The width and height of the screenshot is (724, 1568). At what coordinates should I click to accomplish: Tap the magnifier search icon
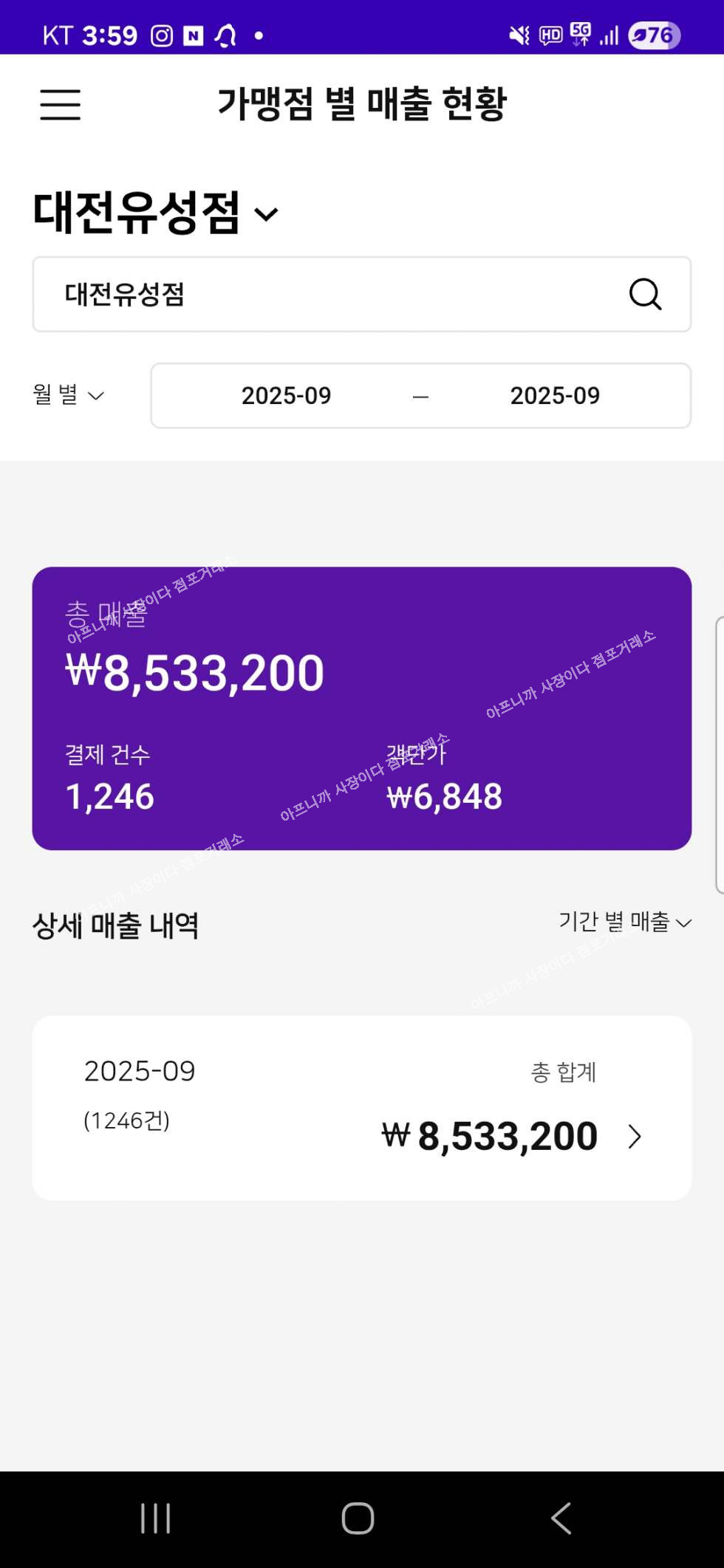click(645, 294)
